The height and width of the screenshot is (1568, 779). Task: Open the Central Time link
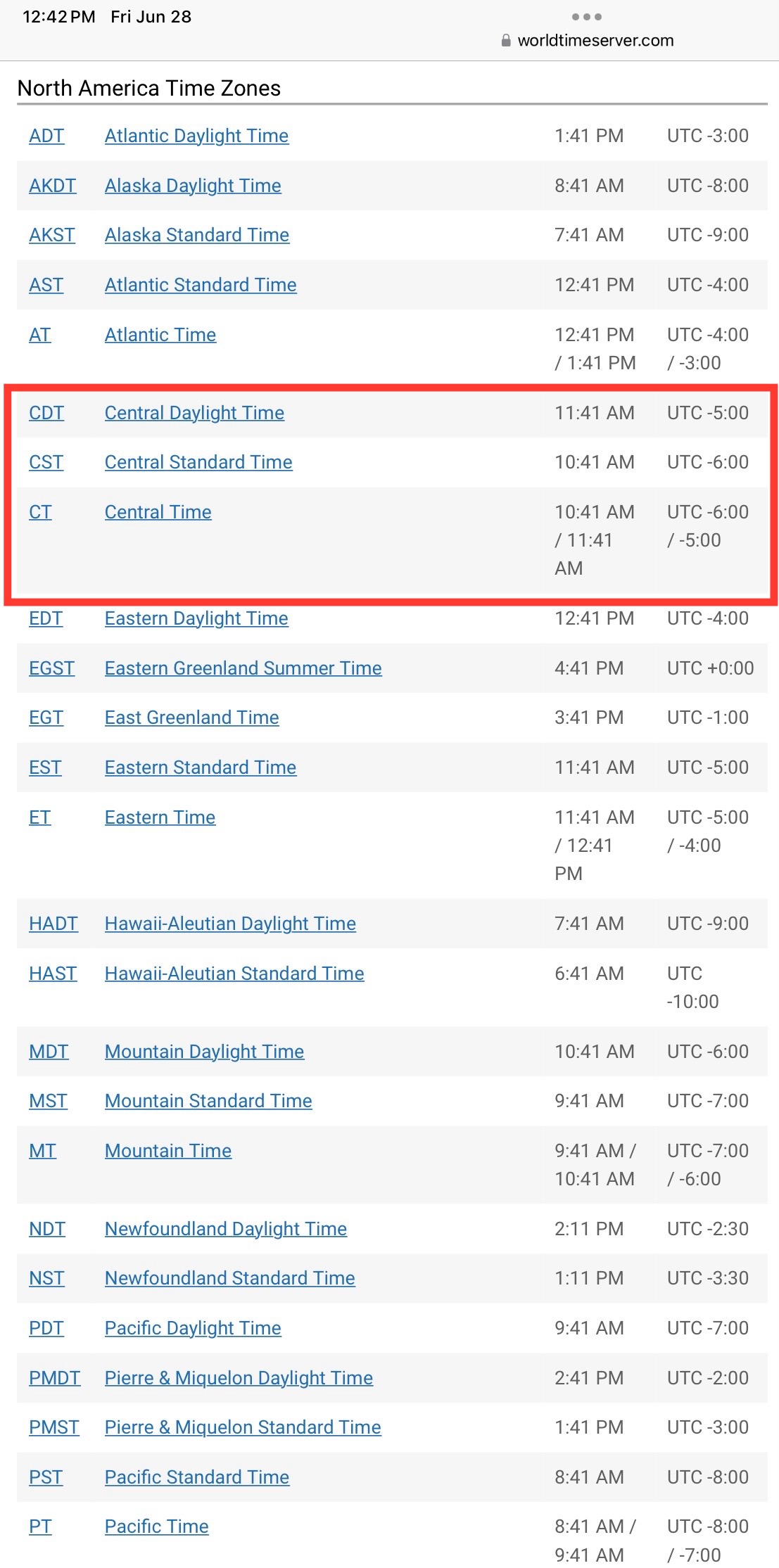coord(158,512)
